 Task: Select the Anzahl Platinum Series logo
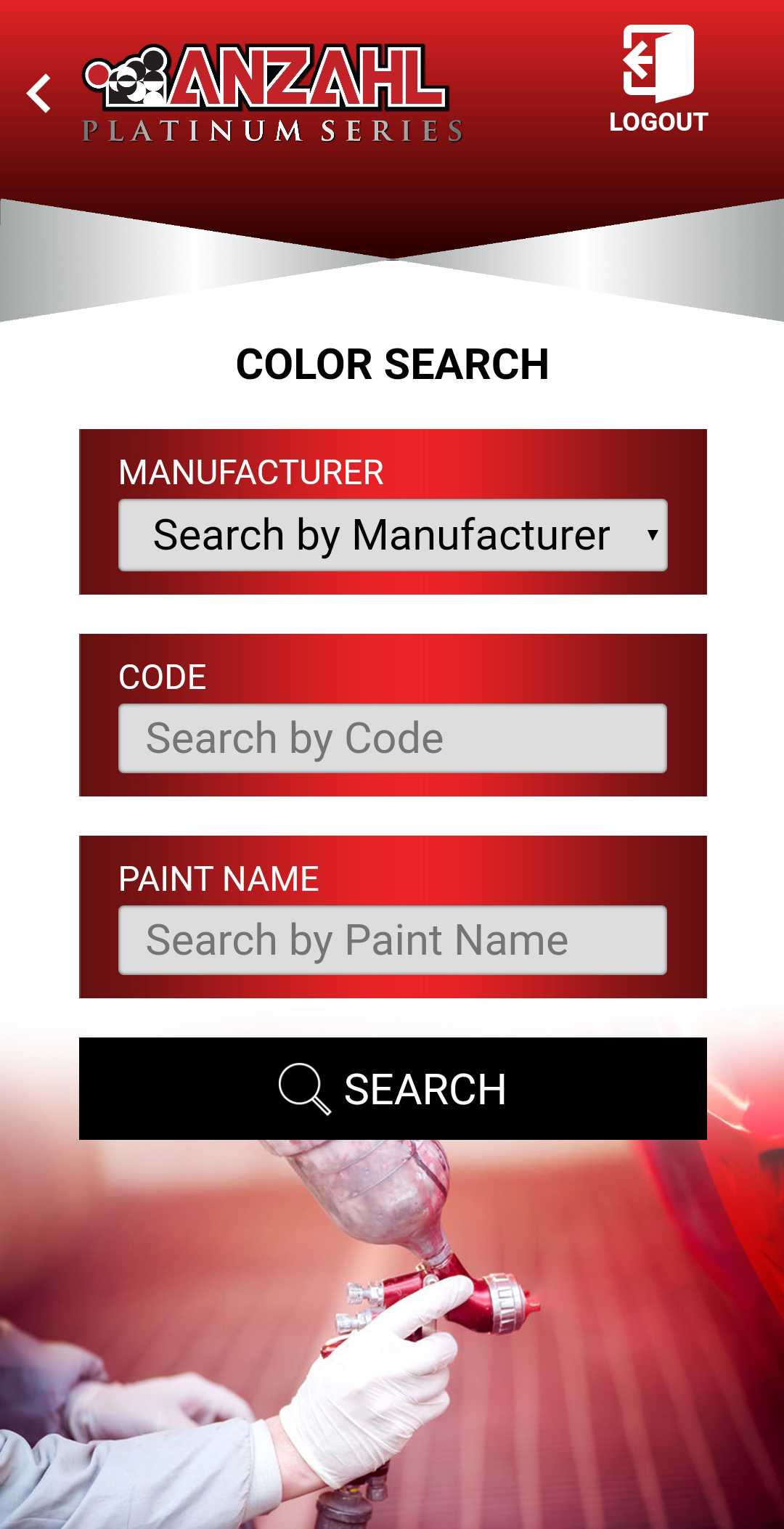click(x=272, y=91)
